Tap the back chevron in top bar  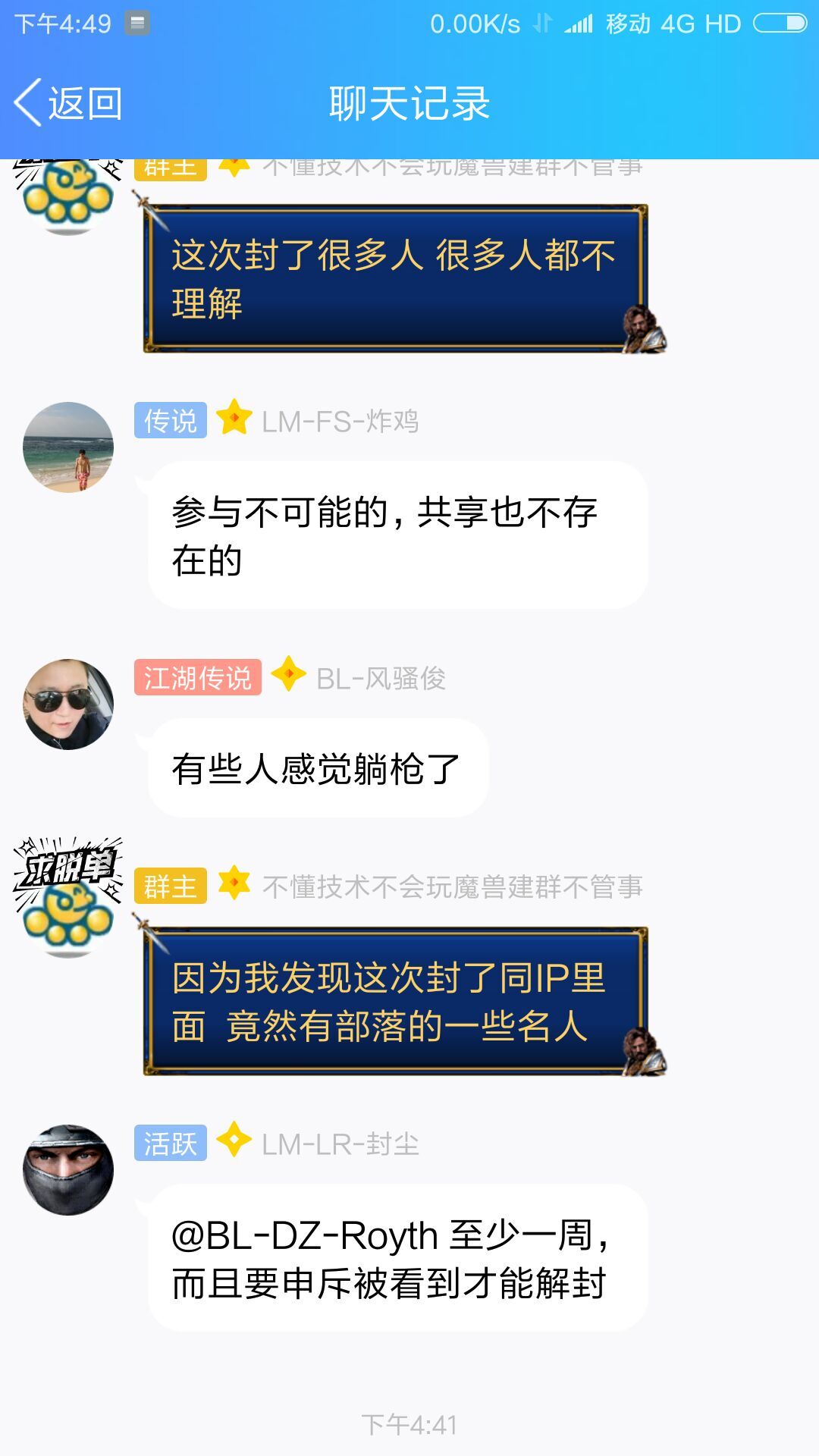click(29, 102)
